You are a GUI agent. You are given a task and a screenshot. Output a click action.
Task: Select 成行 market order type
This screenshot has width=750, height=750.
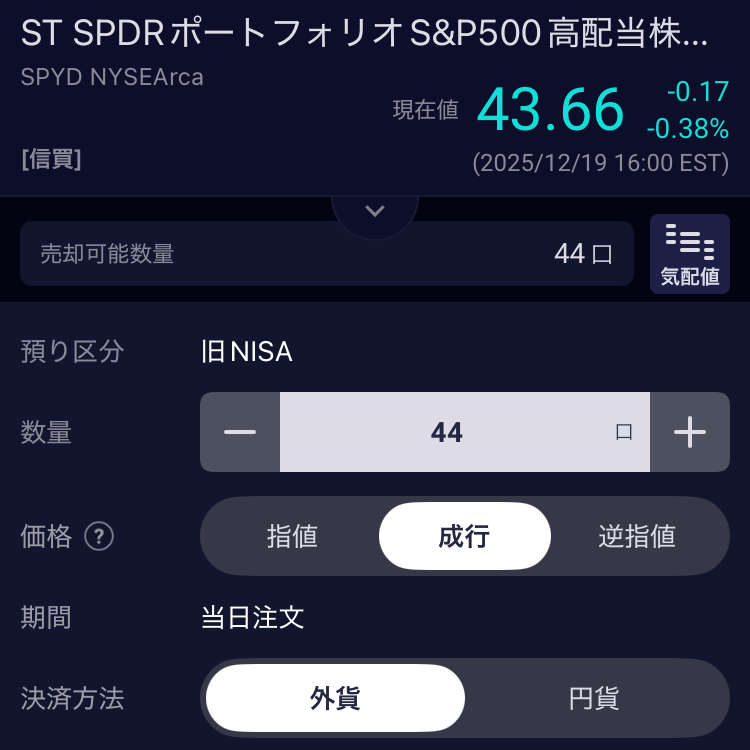coord(464,536)
